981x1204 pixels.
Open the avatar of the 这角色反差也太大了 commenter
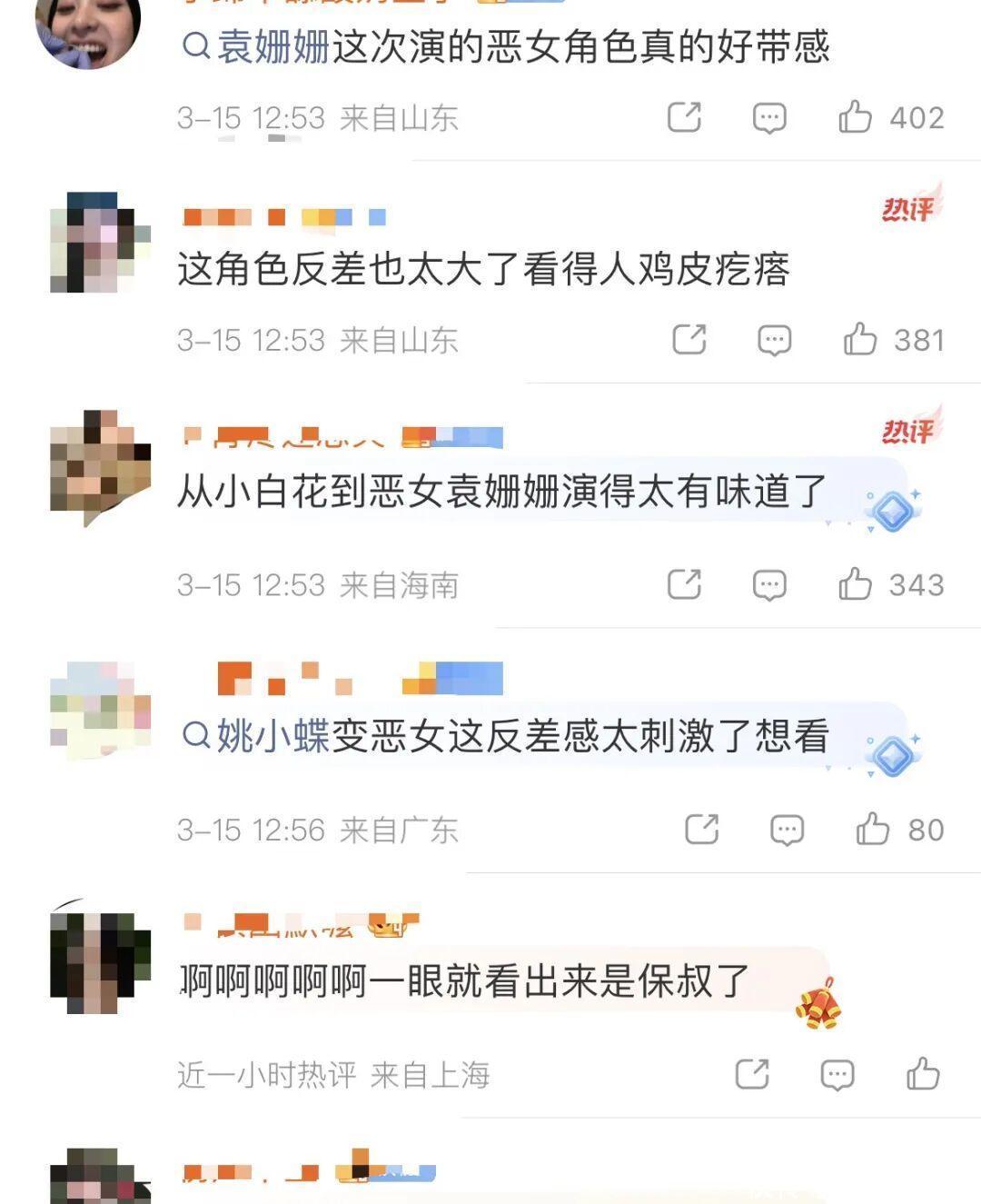coord(100,243)
